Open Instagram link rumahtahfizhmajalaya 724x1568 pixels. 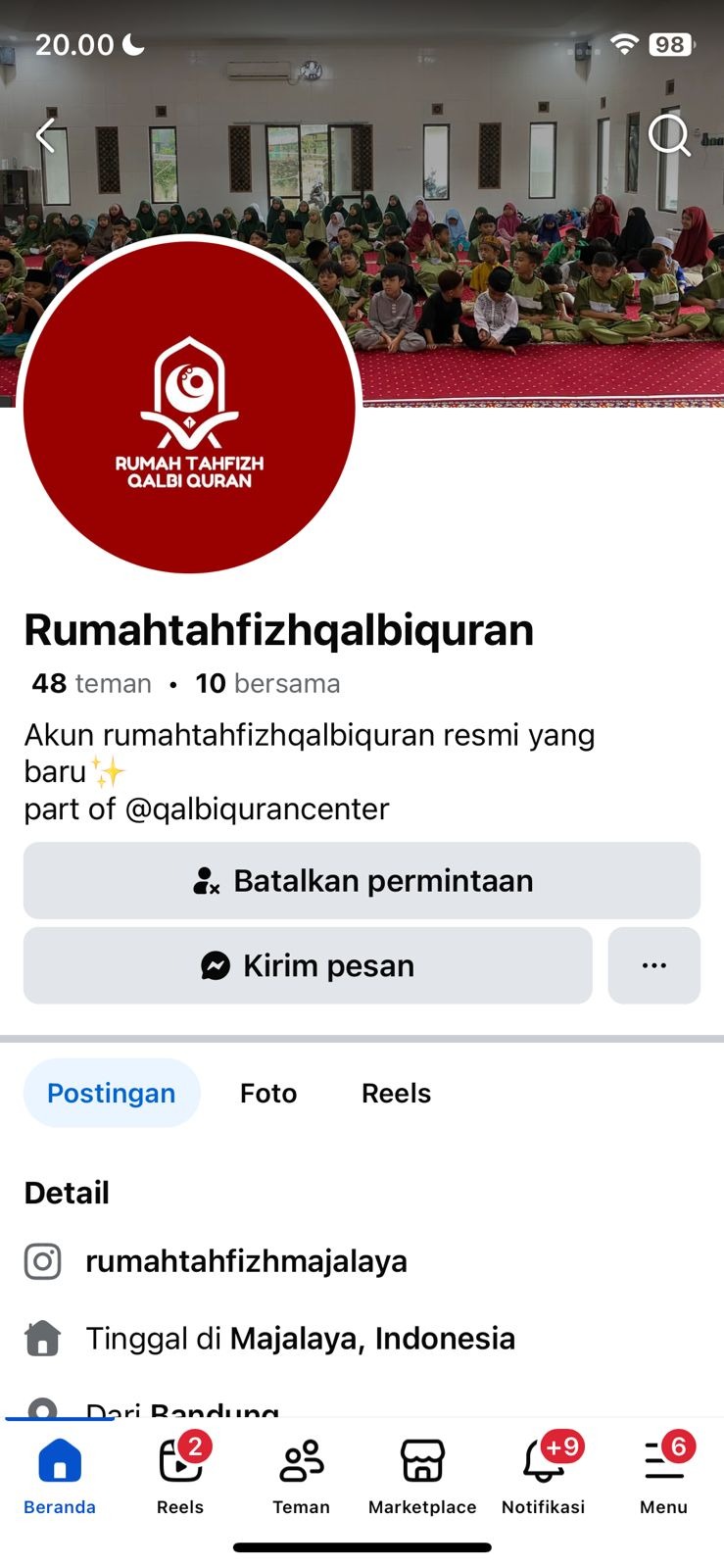246,1261
